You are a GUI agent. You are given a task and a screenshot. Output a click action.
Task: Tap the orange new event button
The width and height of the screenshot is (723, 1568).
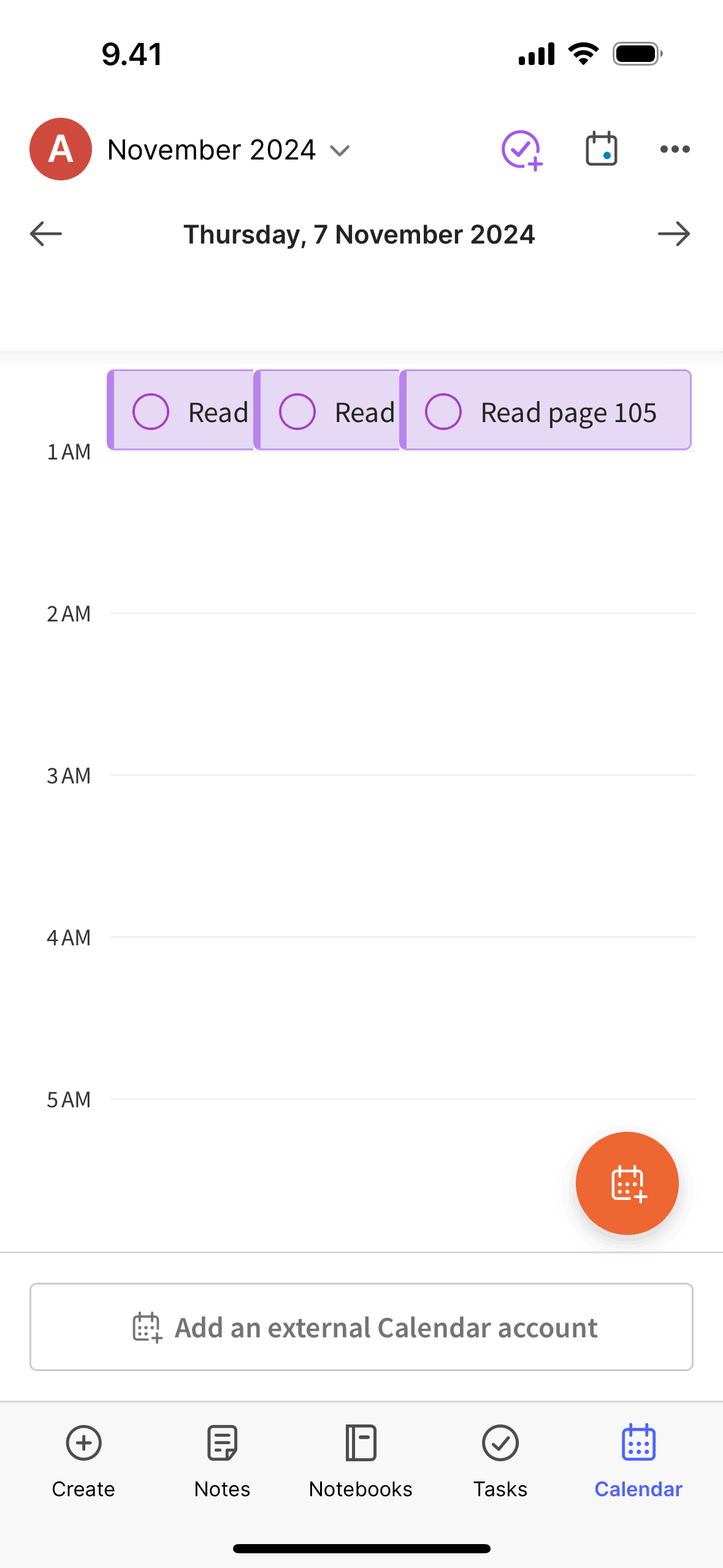627,1183
